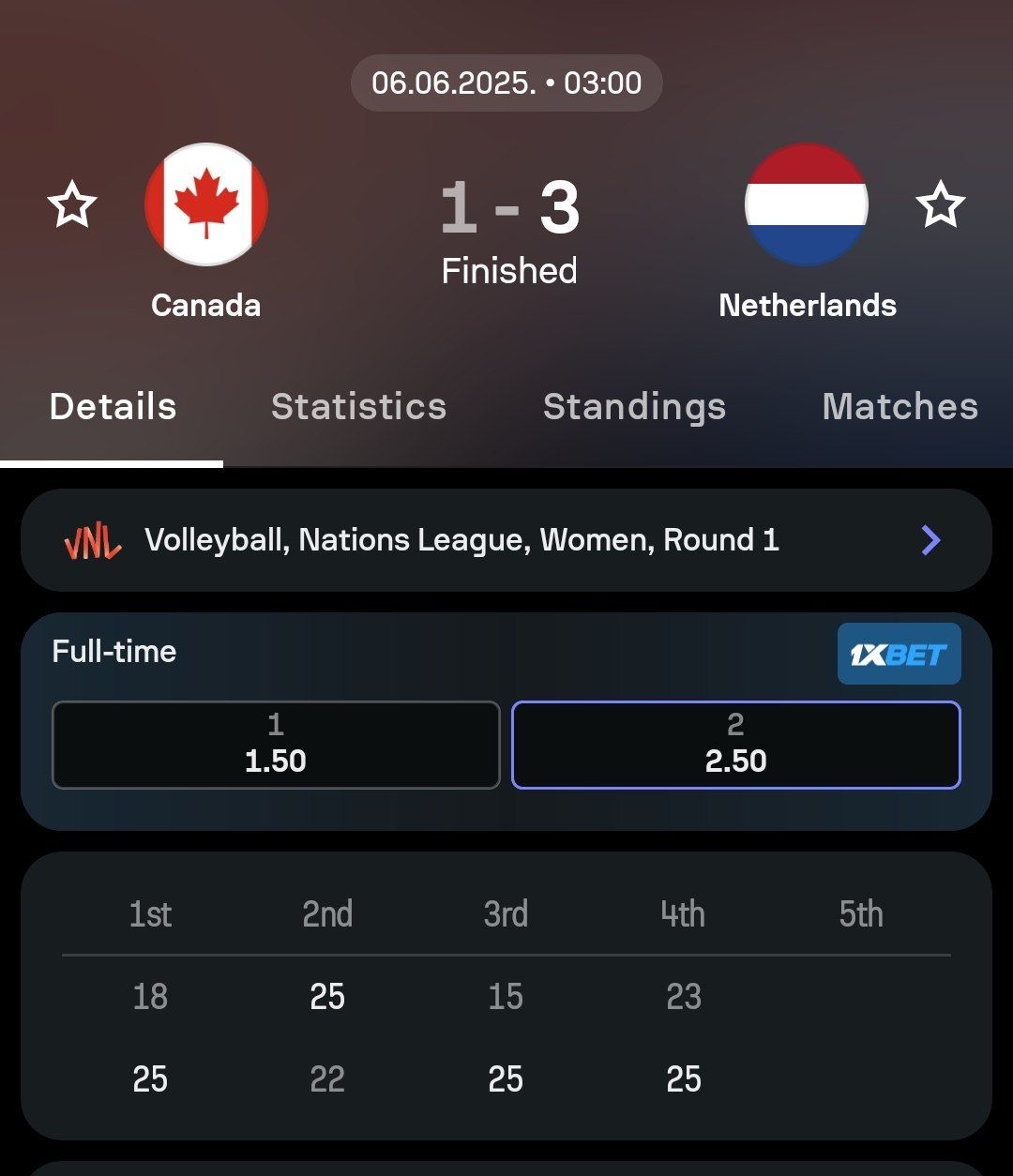Viewport: 1013px width, 1176px height.
Task: Open Volleyball Nations League Women Round 1
Action: [506, 540]
